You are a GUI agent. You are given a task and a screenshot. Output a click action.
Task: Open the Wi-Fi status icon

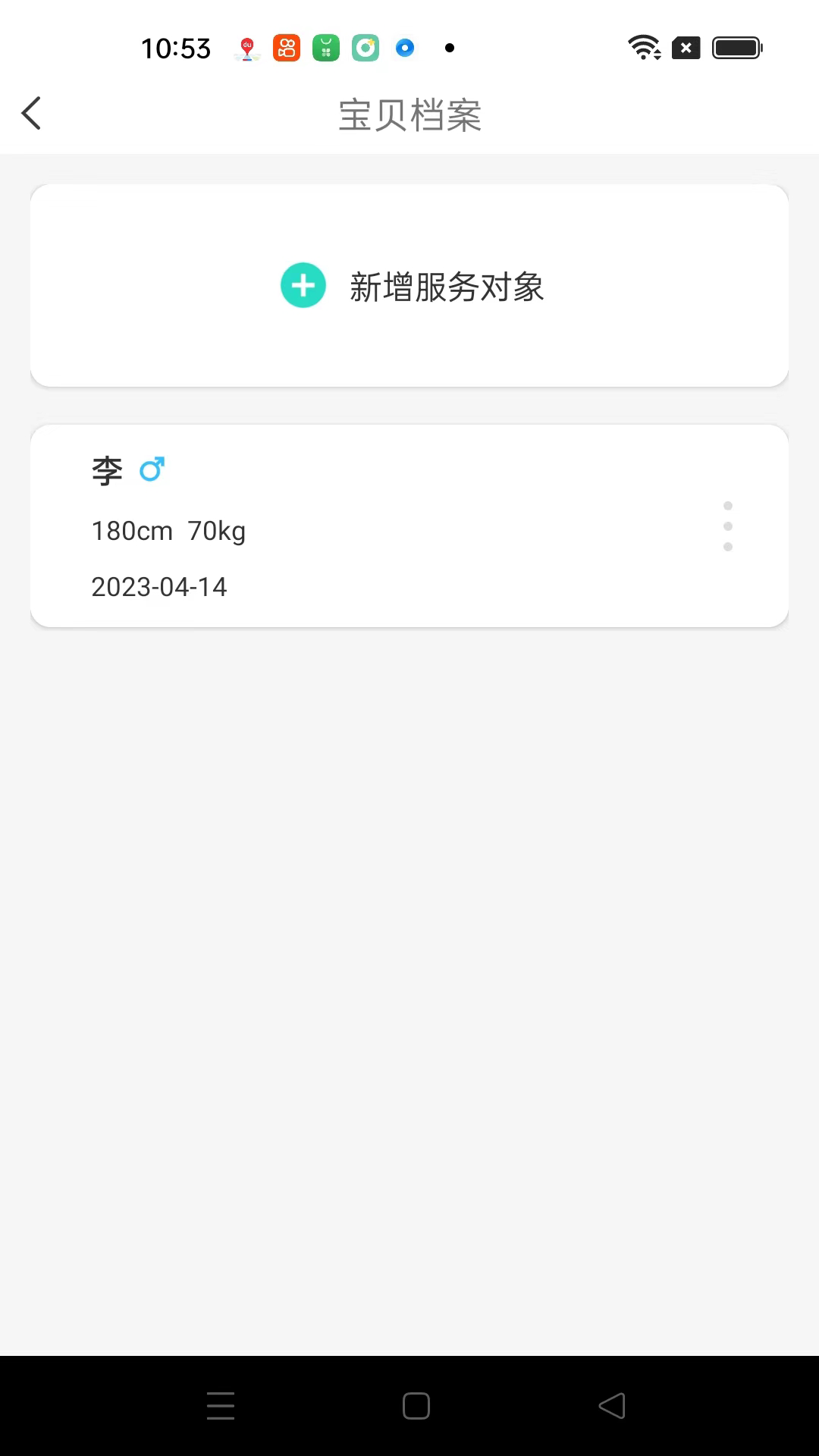click(x=644, y=47)
